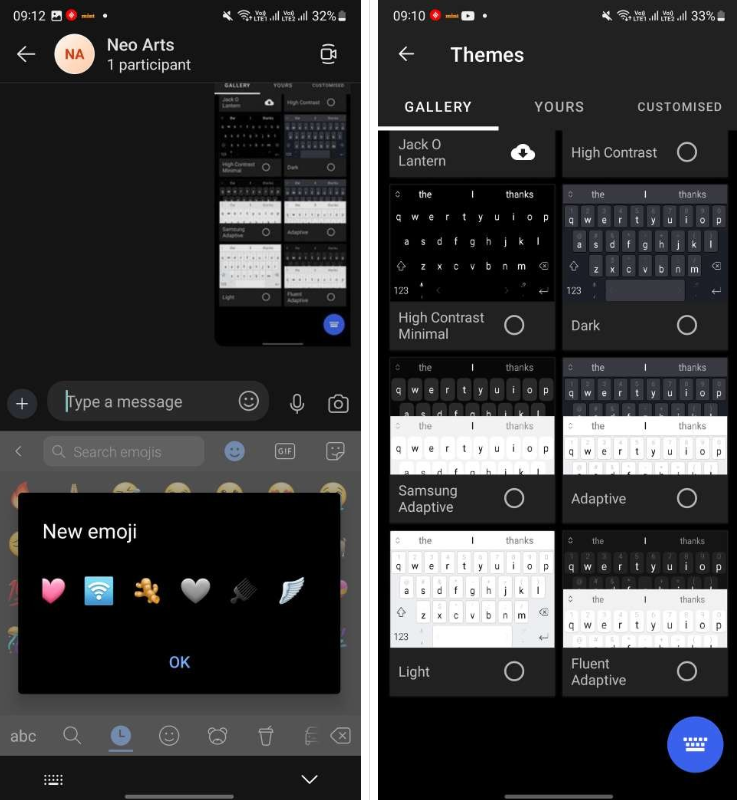The height and width of the screenshot is (800, 737).
Task: Select the Dark keyboard theme
Action: click(687, 325)
